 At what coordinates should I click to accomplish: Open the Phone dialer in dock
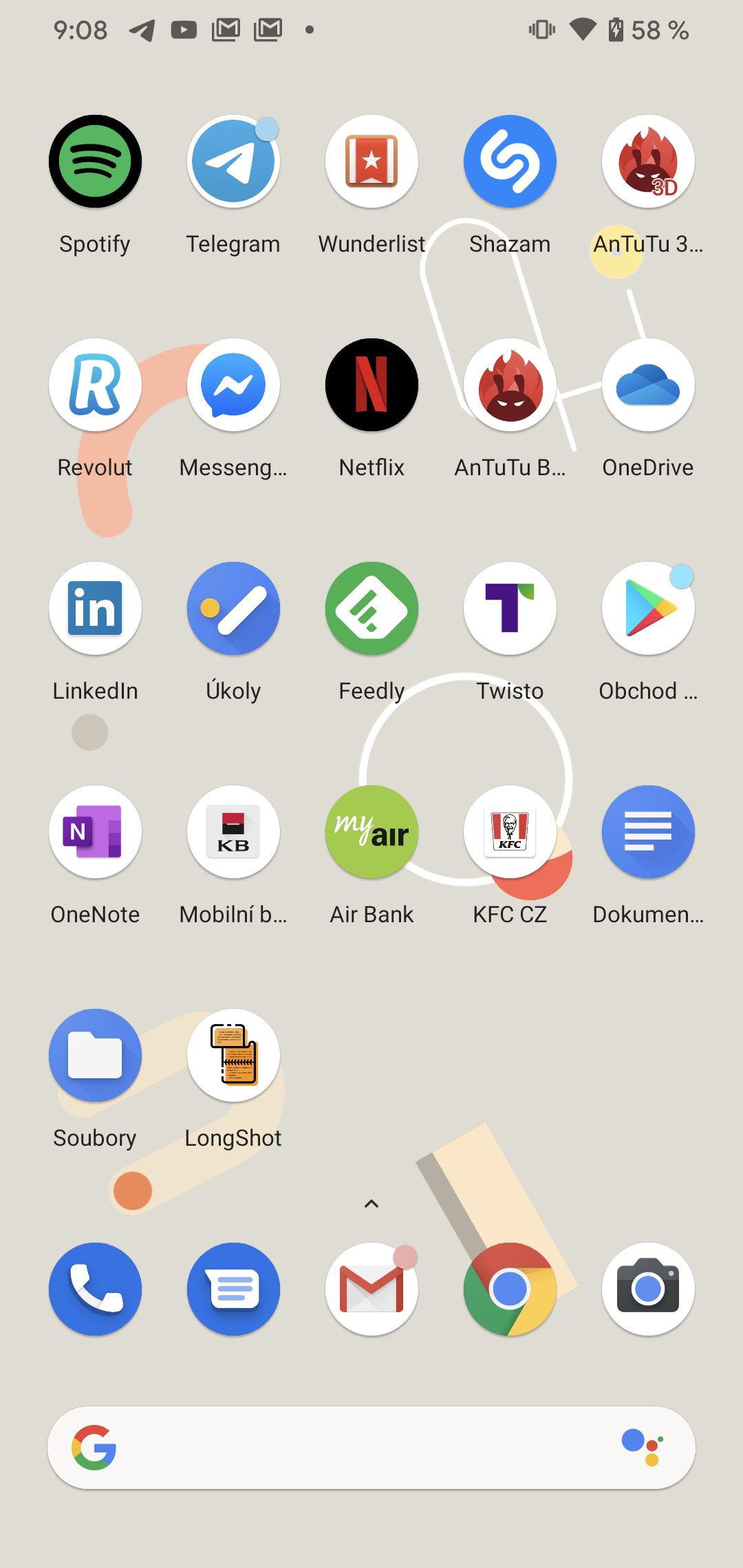pyautogui.click(x=95, y=1289)
